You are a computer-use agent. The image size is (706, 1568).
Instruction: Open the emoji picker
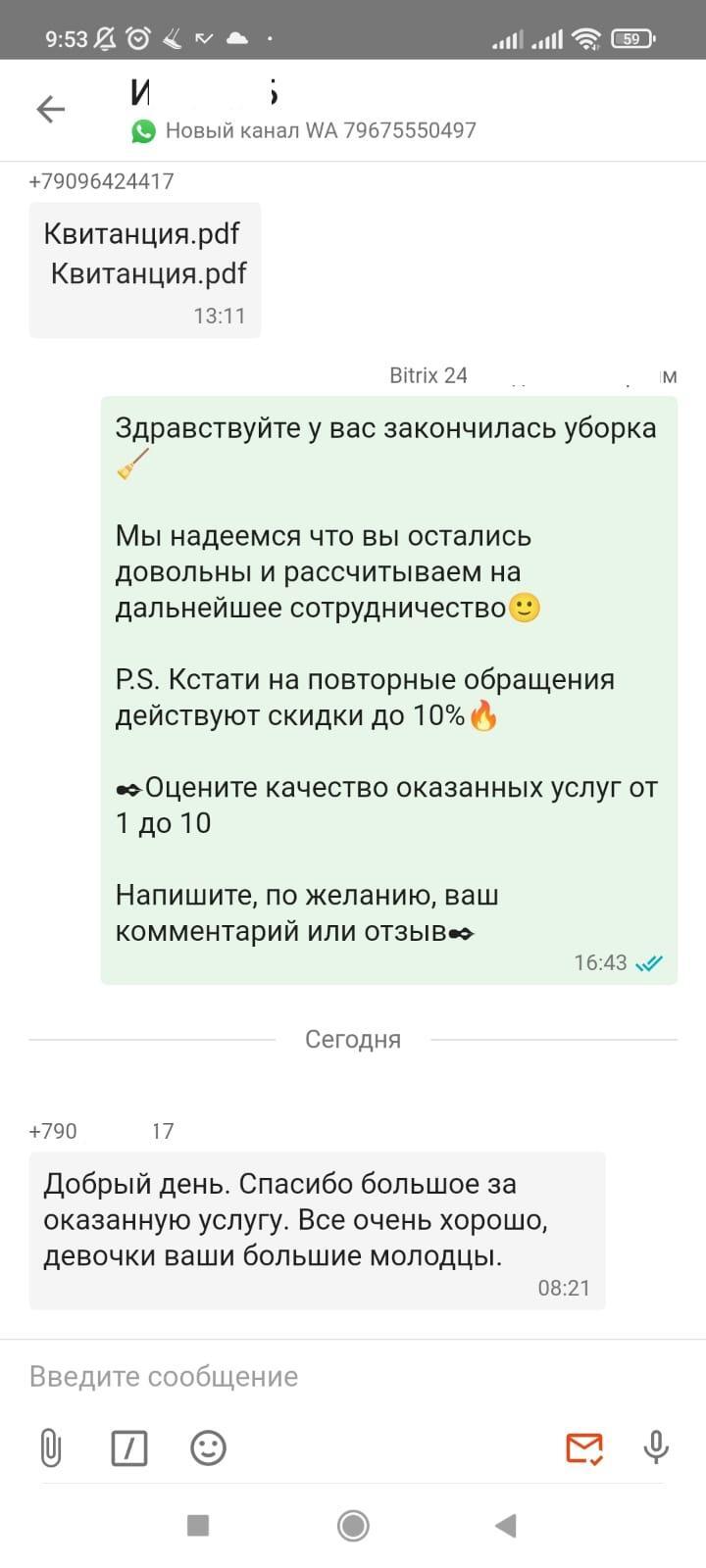click(x=208, y=1447)
